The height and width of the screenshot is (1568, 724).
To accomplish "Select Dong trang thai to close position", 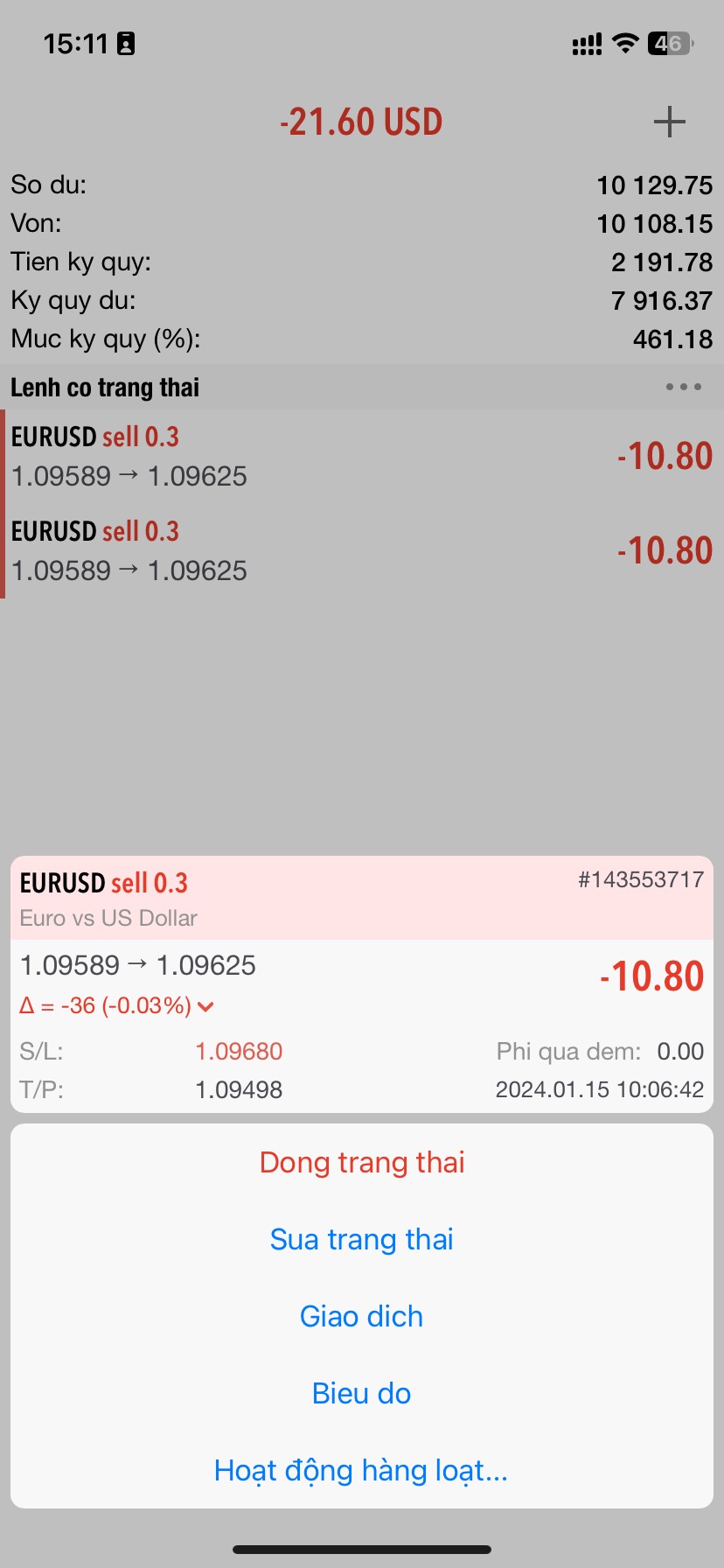I will coord(362,1163).
